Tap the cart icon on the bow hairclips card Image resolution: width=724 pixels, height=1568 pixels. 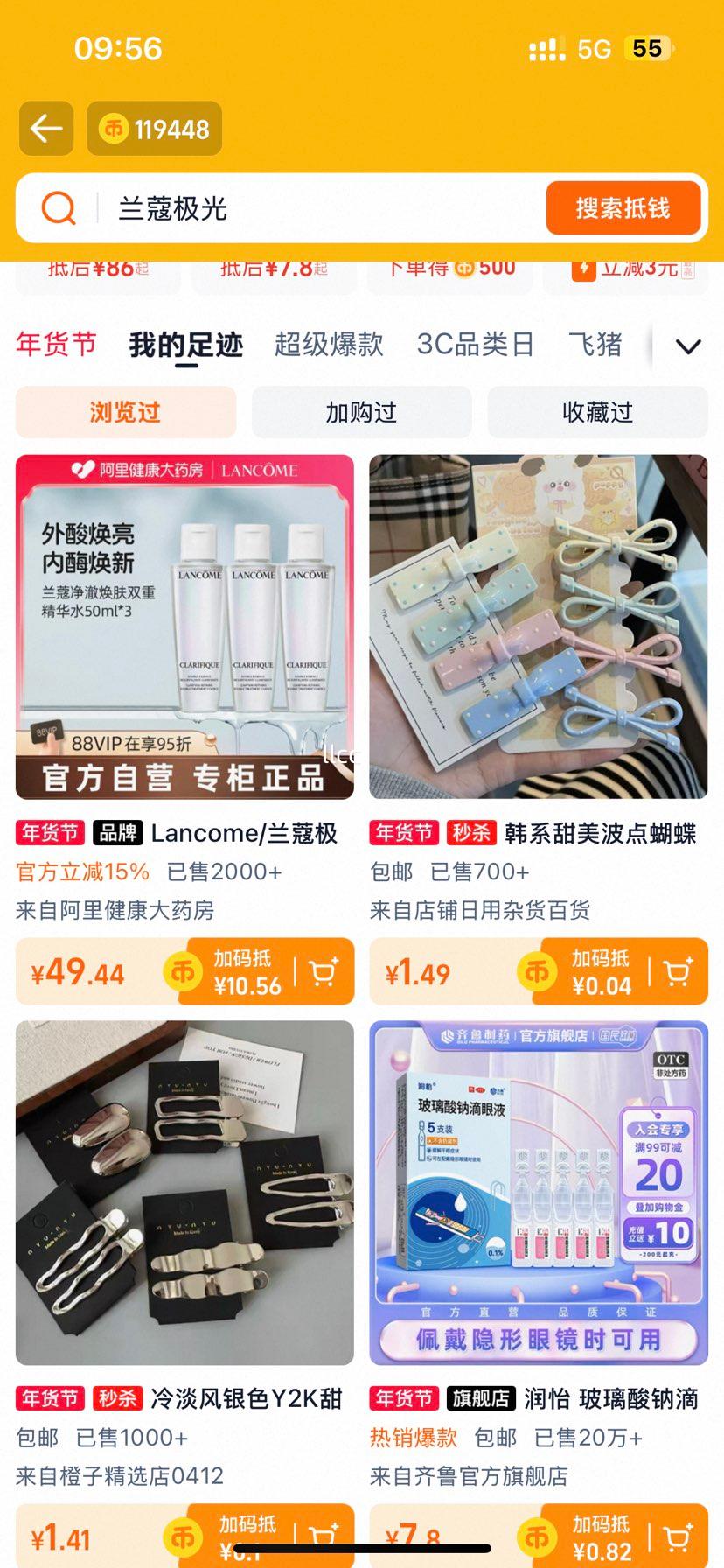click(678, 972)
